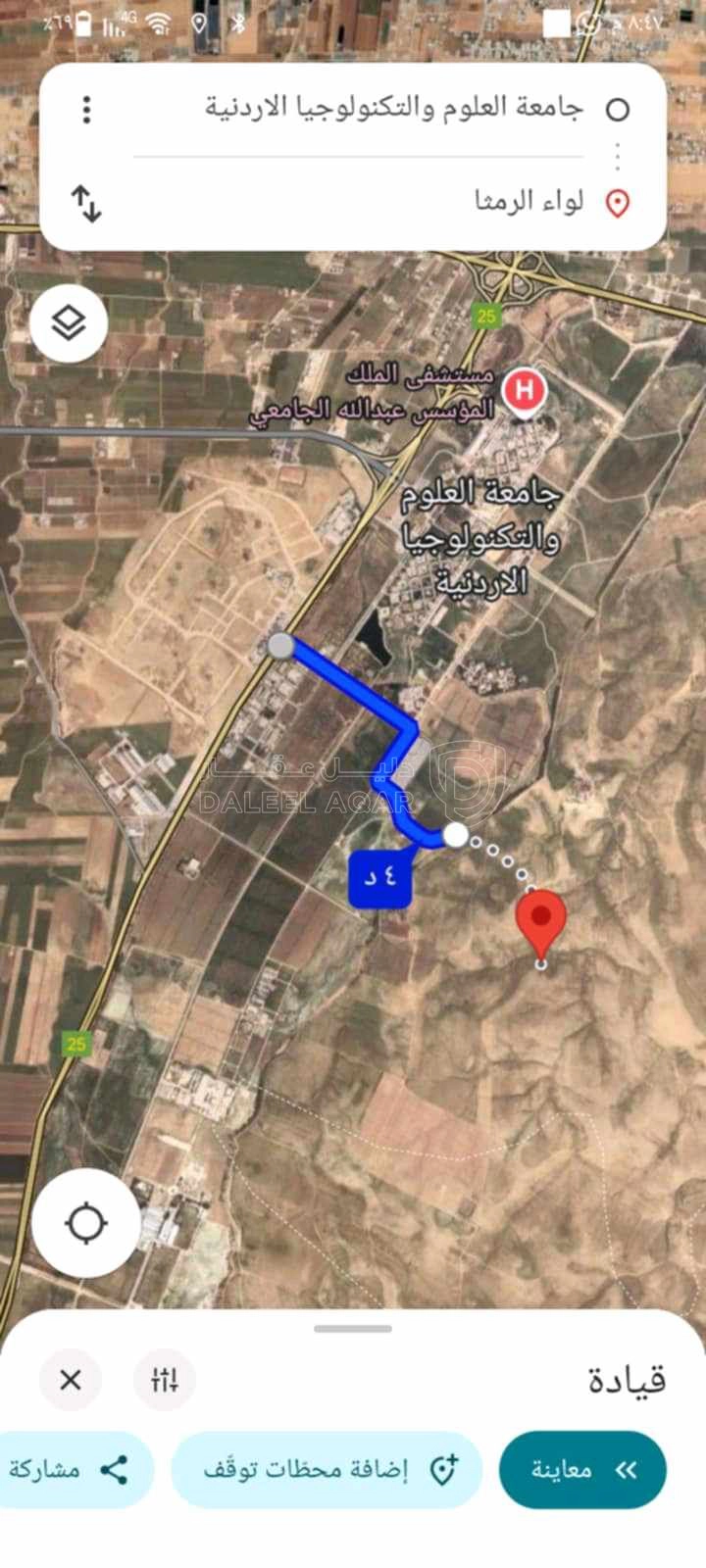Tap the share icon beside مشاركة
706x1568 pixels.
[117, 1468]
